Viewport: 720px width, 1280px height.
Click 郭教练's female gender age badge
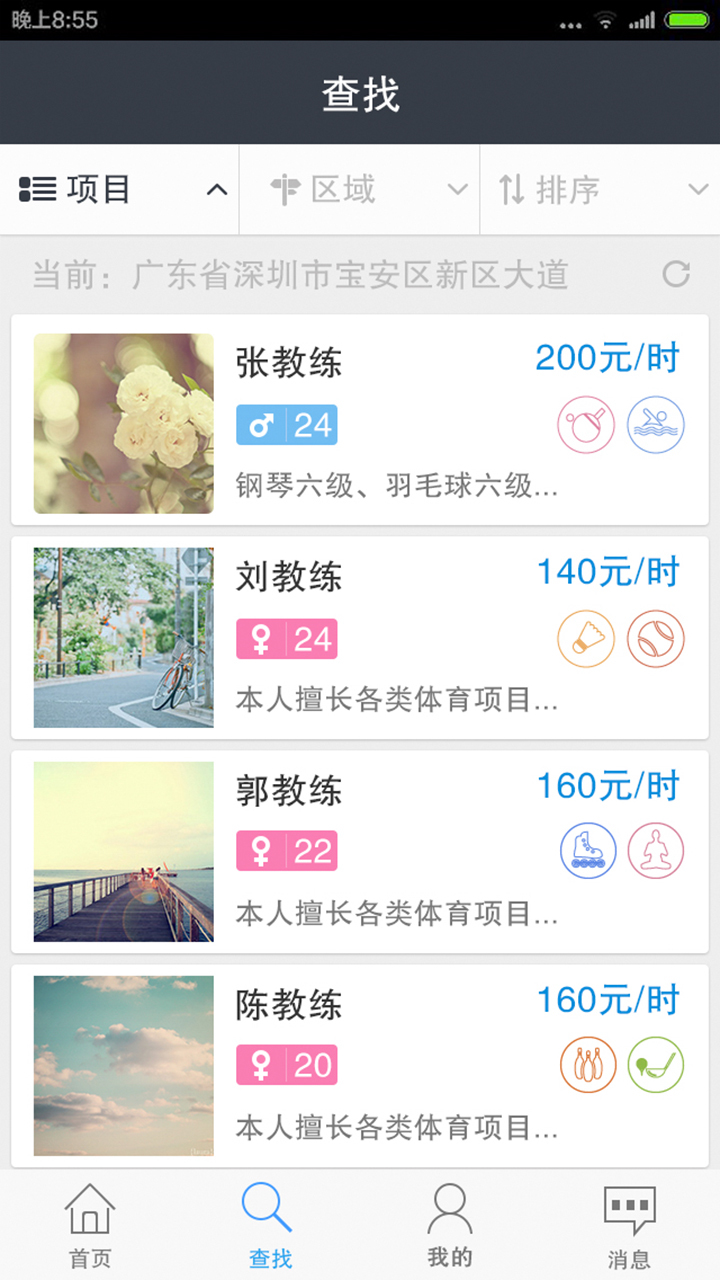(286, 851)
